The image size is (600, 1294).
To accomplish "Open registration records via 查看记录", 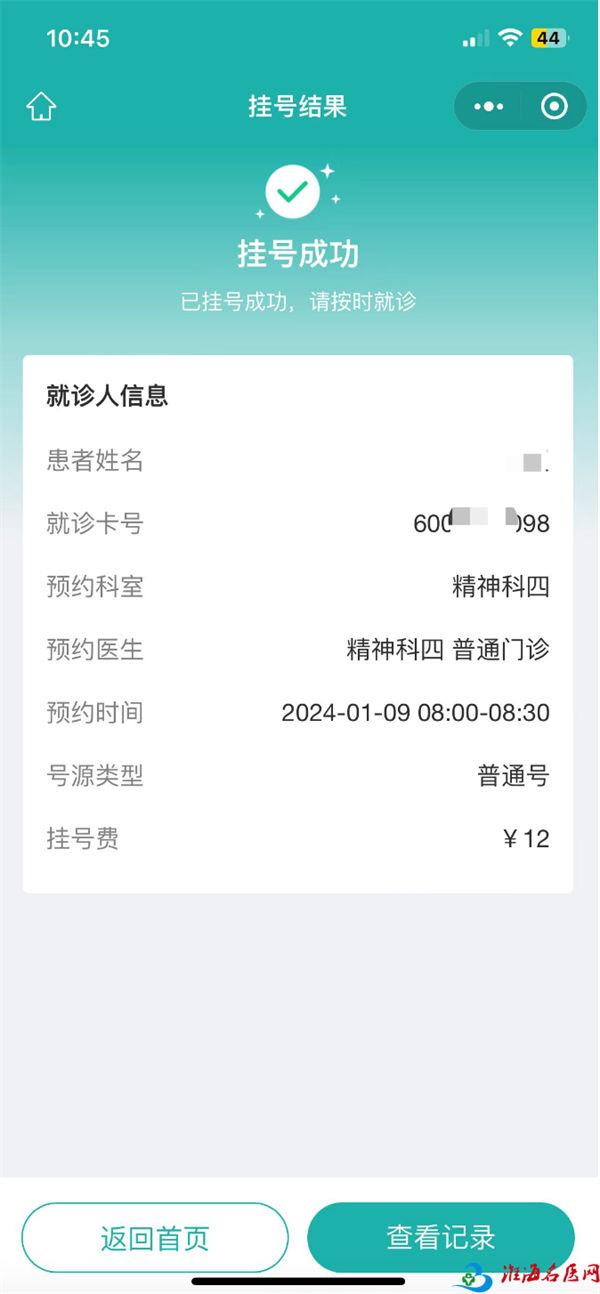I will click(441, 1238).
